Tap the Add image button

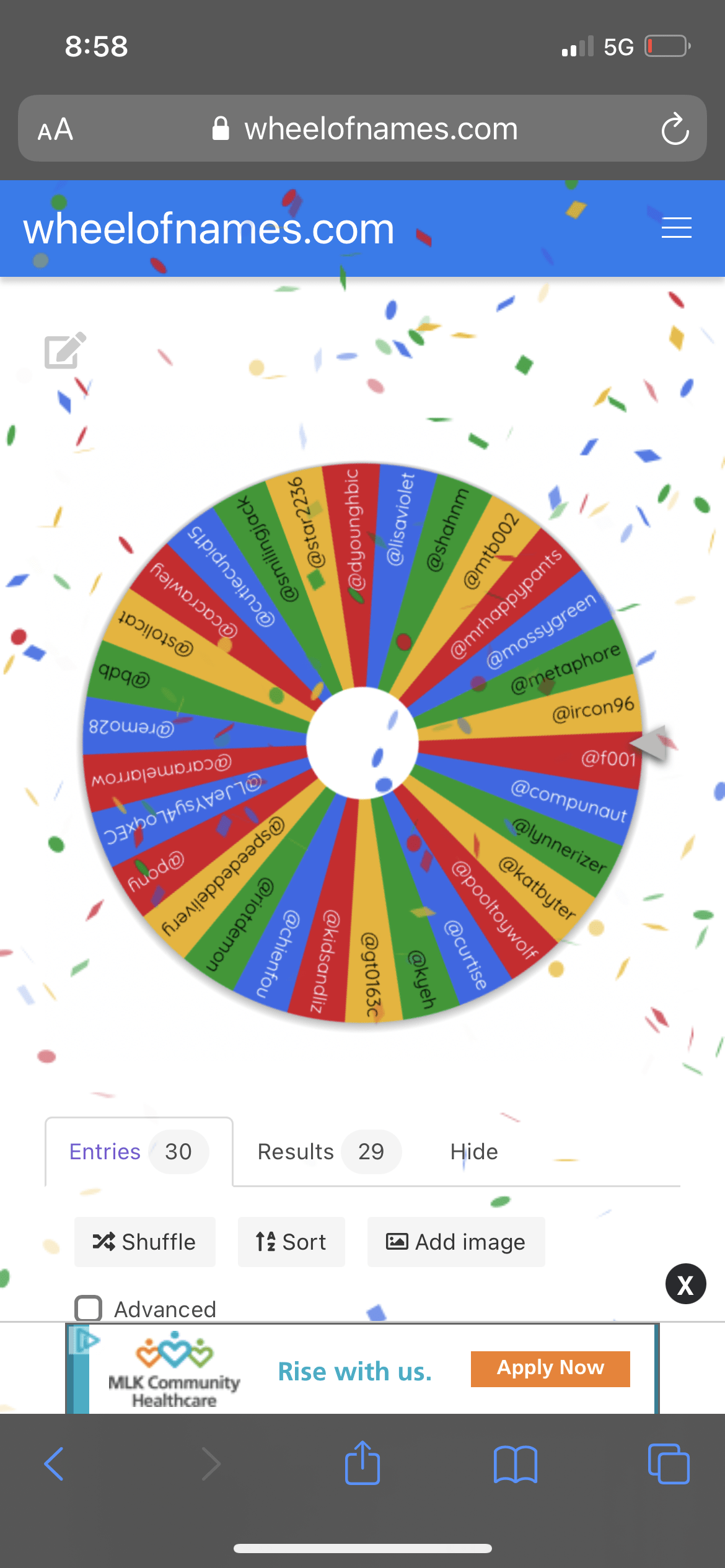456,1242
